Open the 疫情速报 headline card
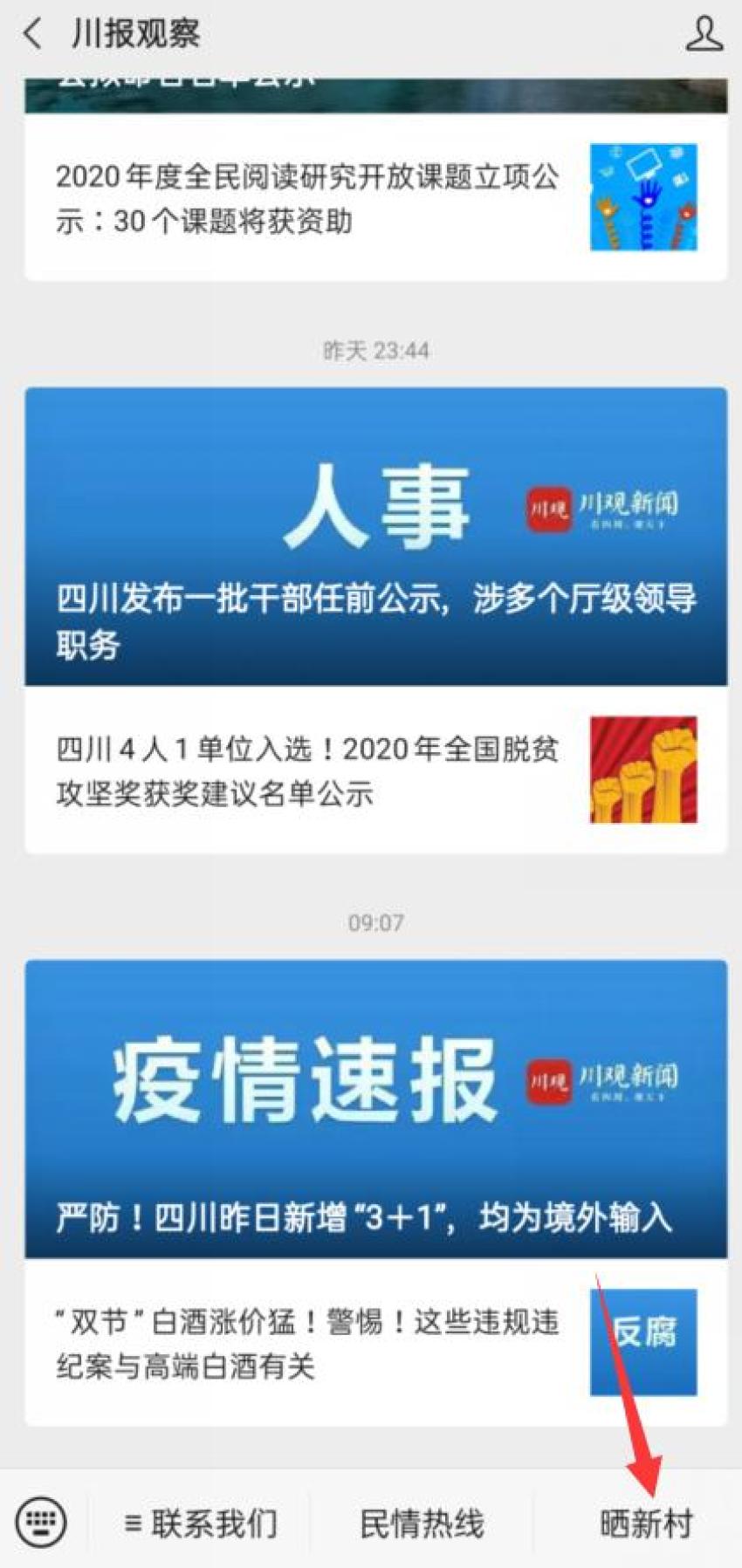 point(375,1108)
